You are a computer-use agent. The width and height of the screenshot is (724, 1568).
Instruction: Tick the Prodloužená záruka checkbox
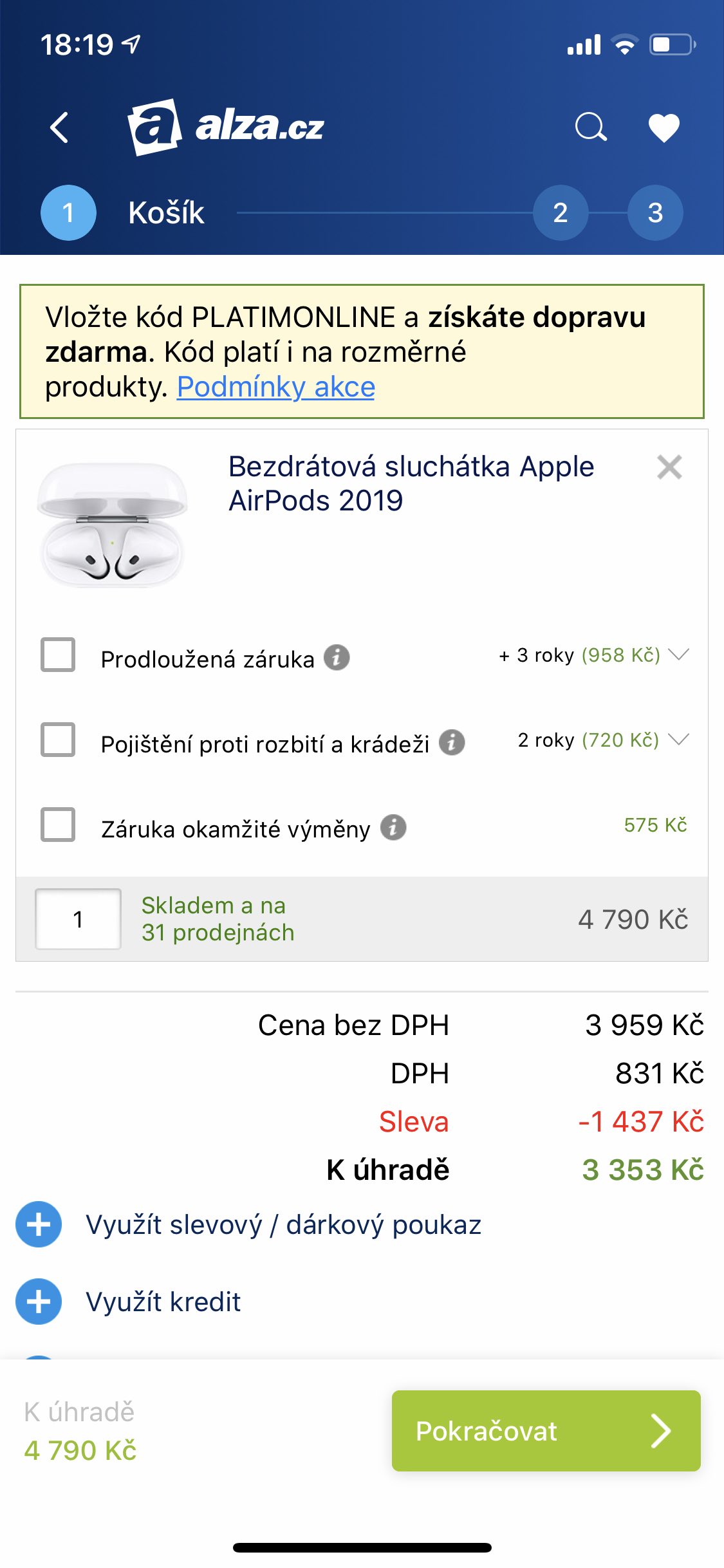[58, 655]
